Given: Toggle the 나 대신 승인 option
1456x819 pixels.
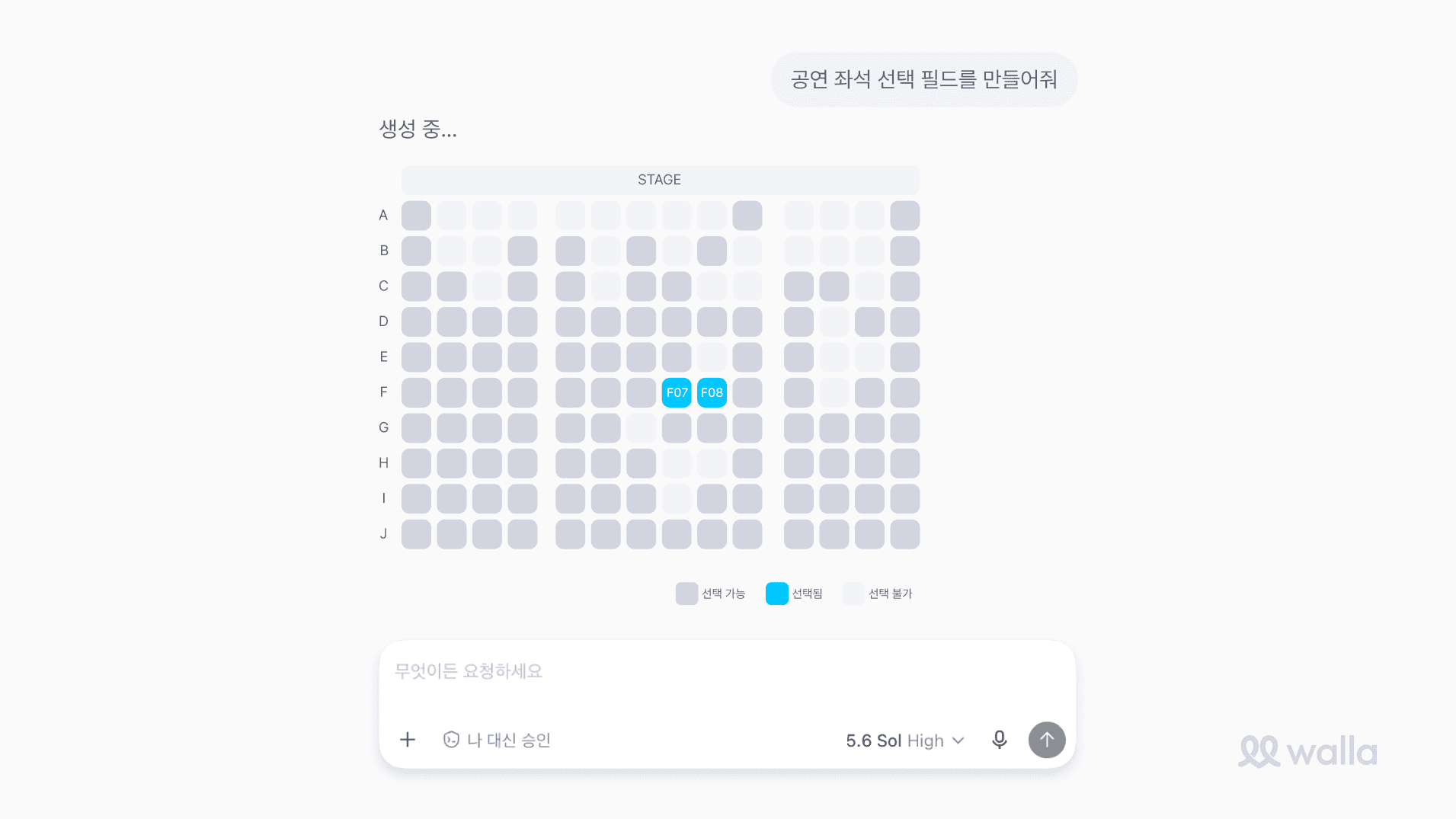Looking at the screenshot, I should point(497,740).
